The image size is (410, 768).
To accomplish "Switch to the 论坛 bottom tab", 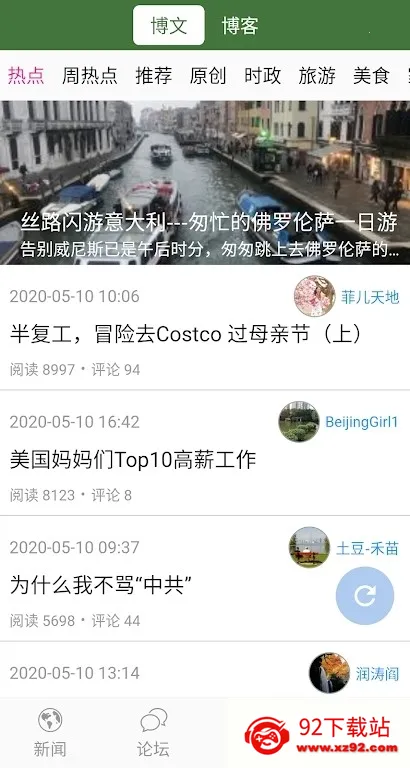I will pyautogui.click(x=153, y=733).
